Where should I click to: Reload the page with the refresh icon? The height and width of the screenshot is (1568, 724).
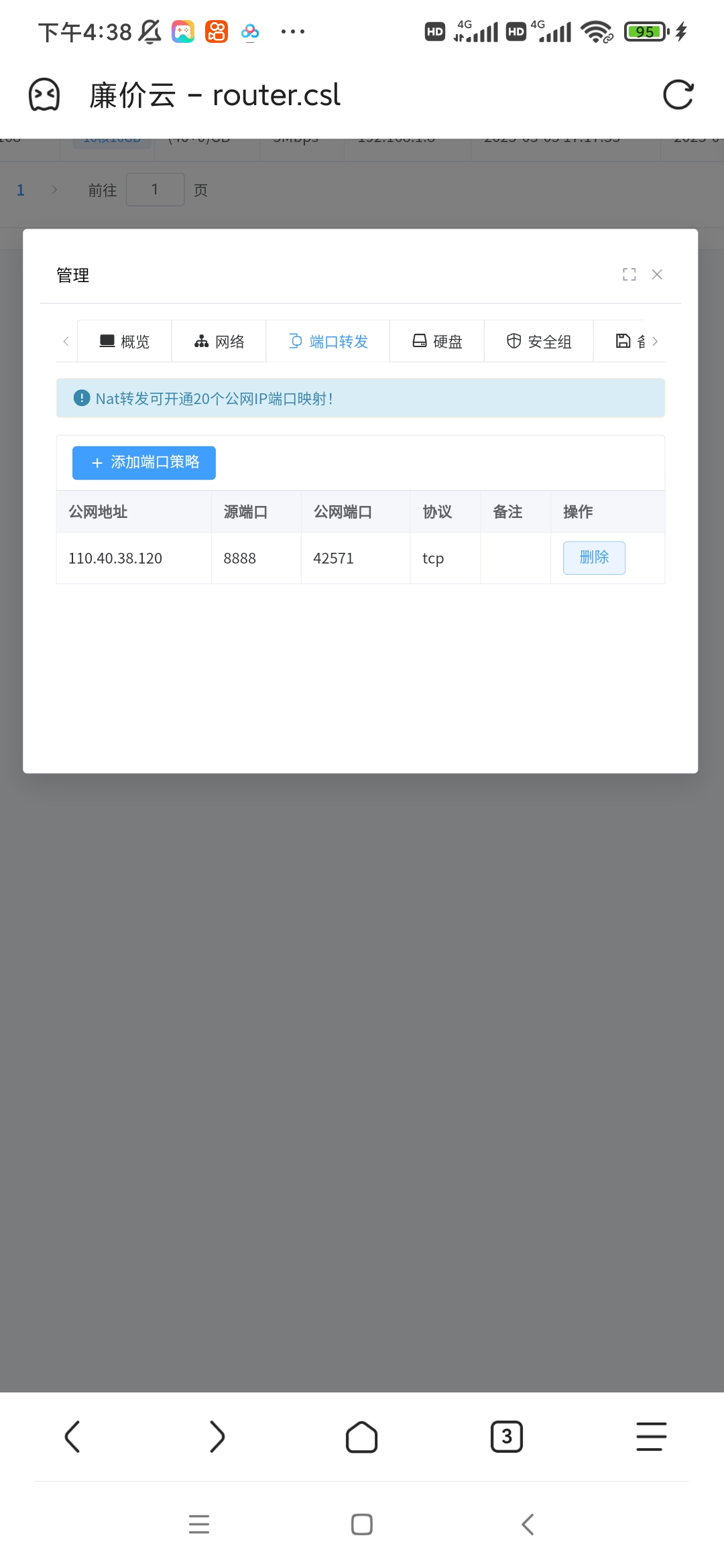[678, 94]
